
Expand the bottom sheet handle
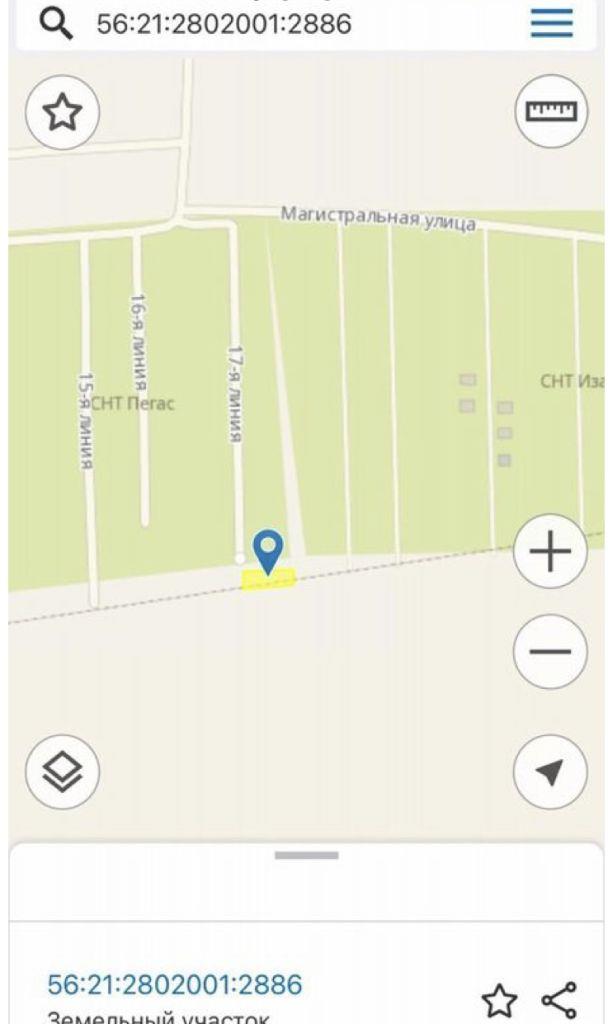click(306, 855)
